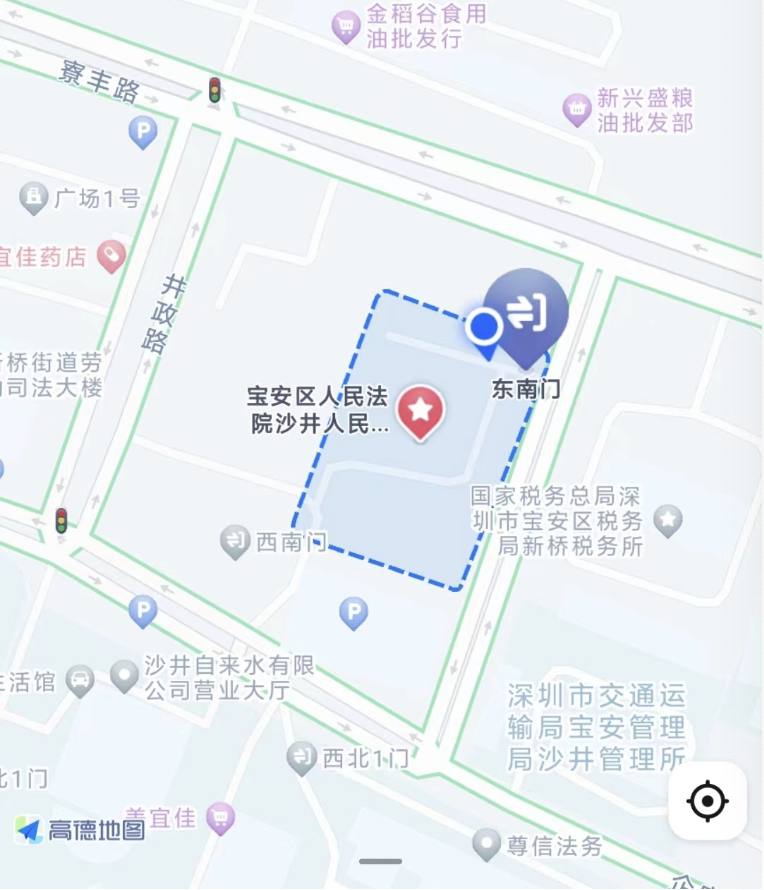
Task: Open the 广场1号 building marker
Action: 34,198
